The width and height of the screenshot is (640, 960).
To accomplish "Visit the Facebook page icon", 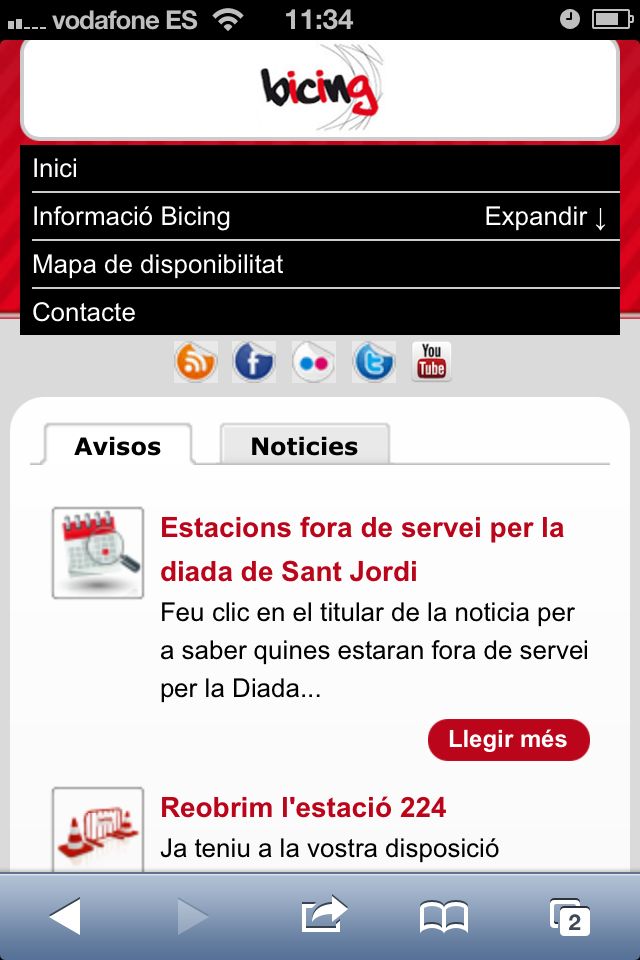I will click(254, 362).
